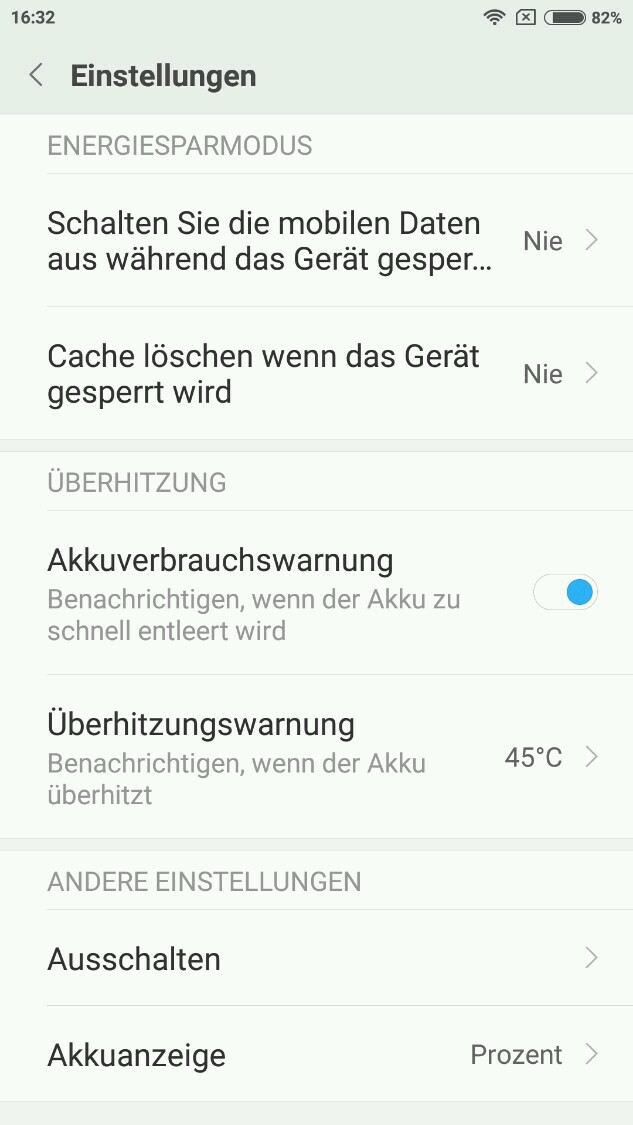This screenshot has height=1125, width=633.
Task: Go back from Einstellungen
Action: point(37,75)
